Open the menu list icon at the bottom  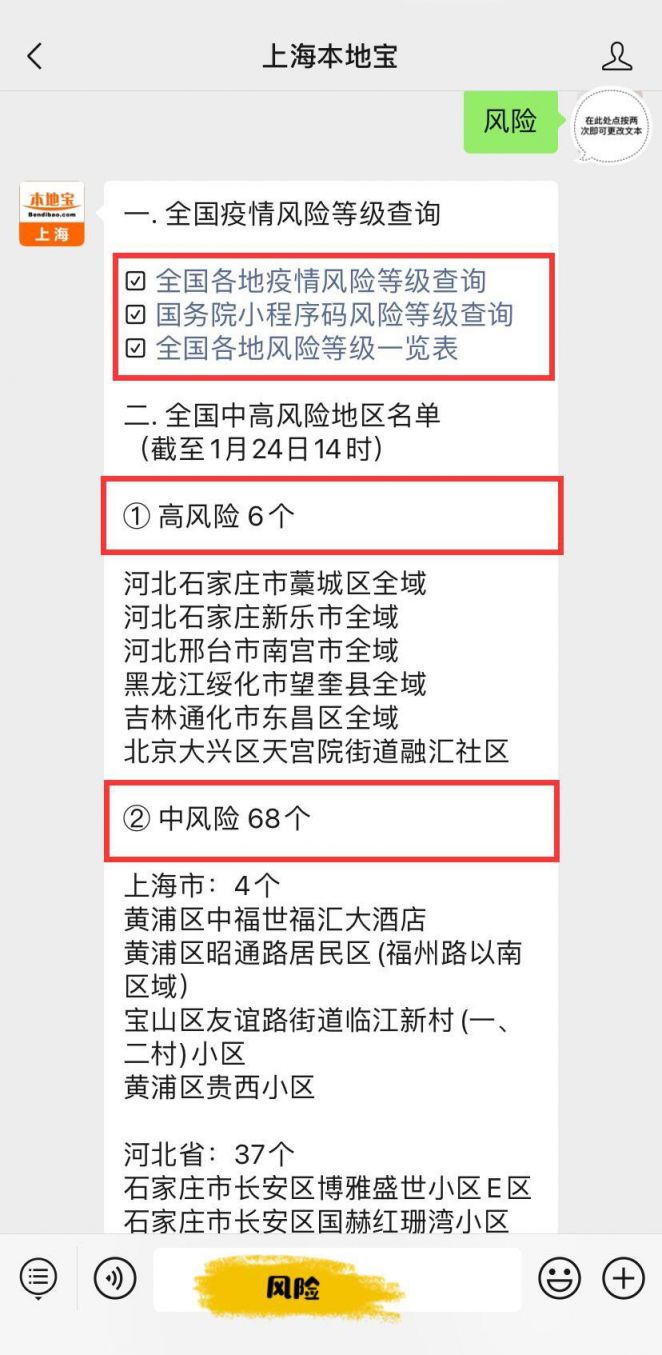[x=38, y=1278]
